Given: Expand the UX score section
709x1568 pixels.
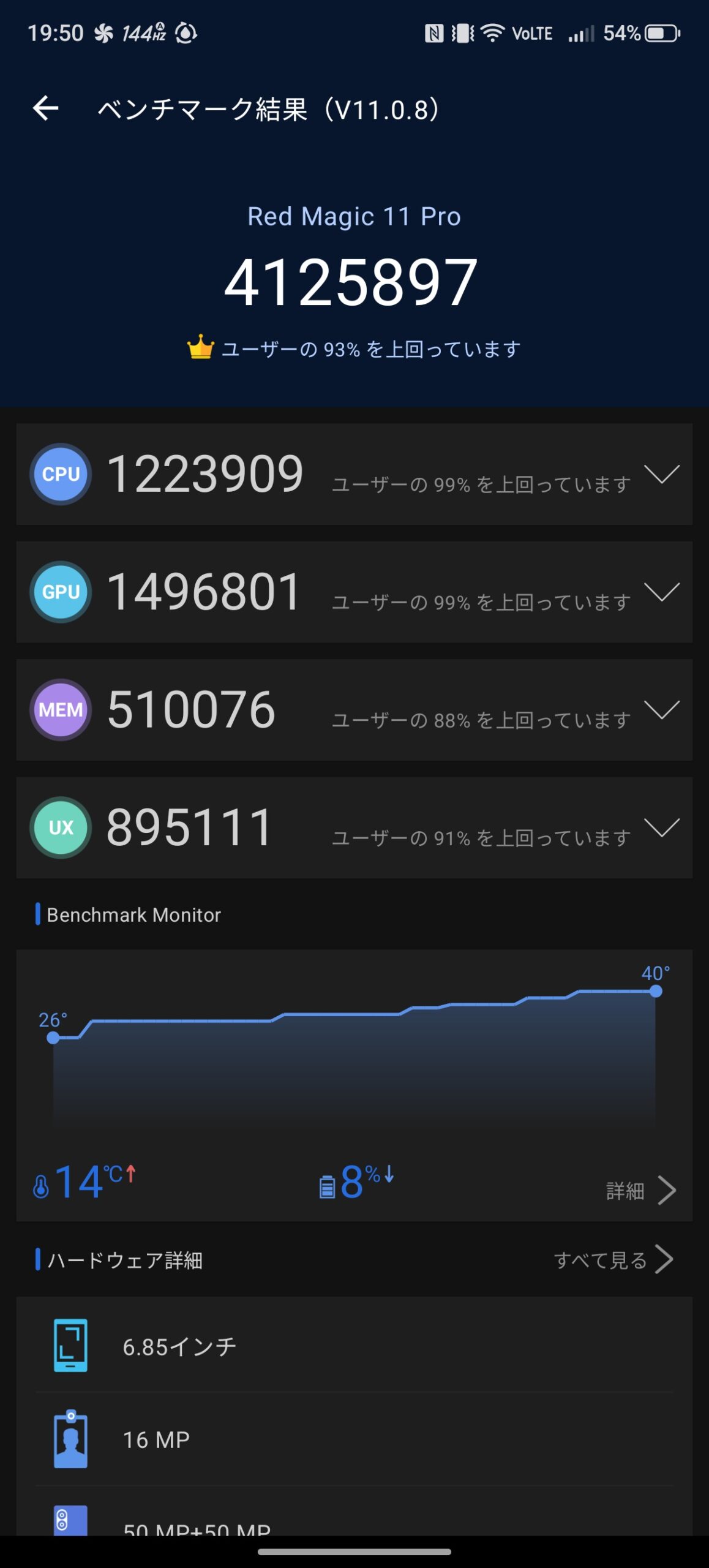Looking at the screenshot, I should pos(662,827).
